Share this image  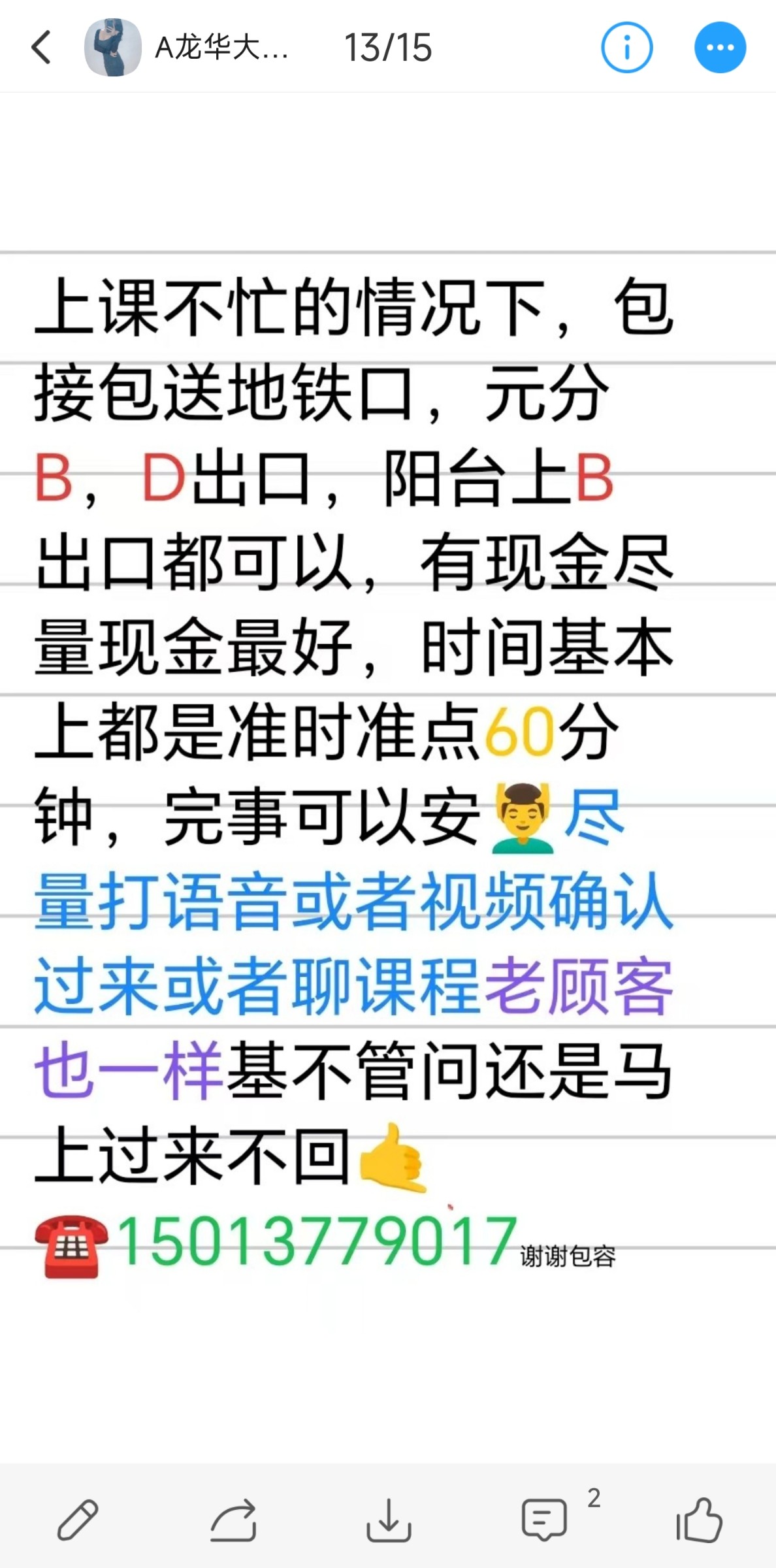point(233,1520)
